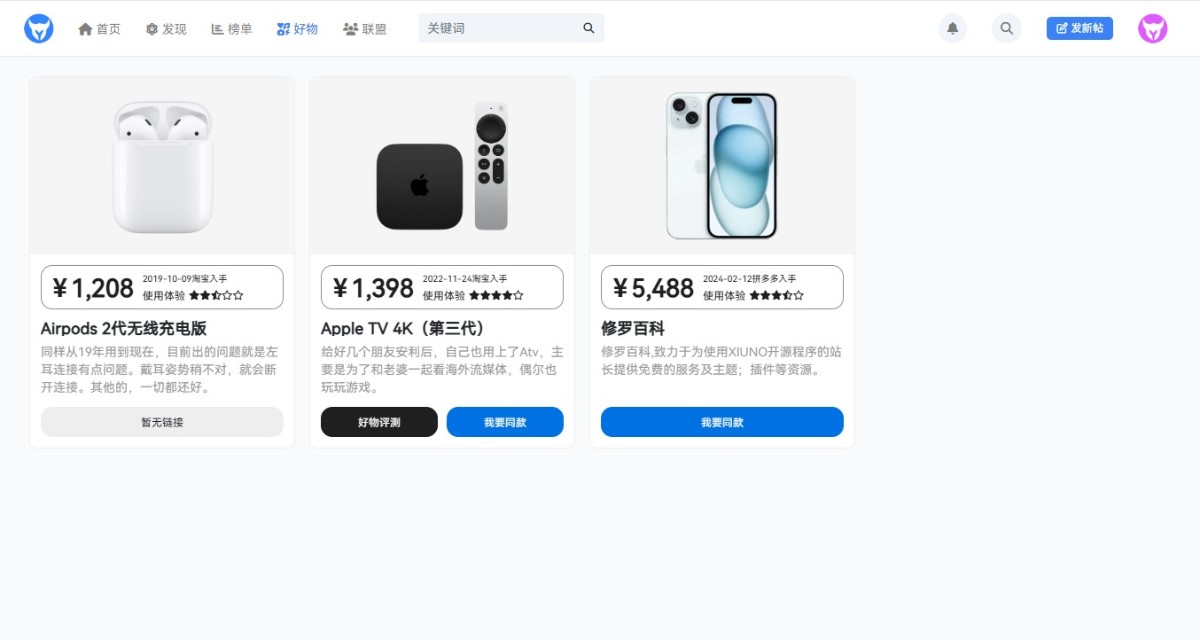Tap the magnifier inside the keyword box
The height and width of the screenshot is (640, 1200).
coord(589,28)
